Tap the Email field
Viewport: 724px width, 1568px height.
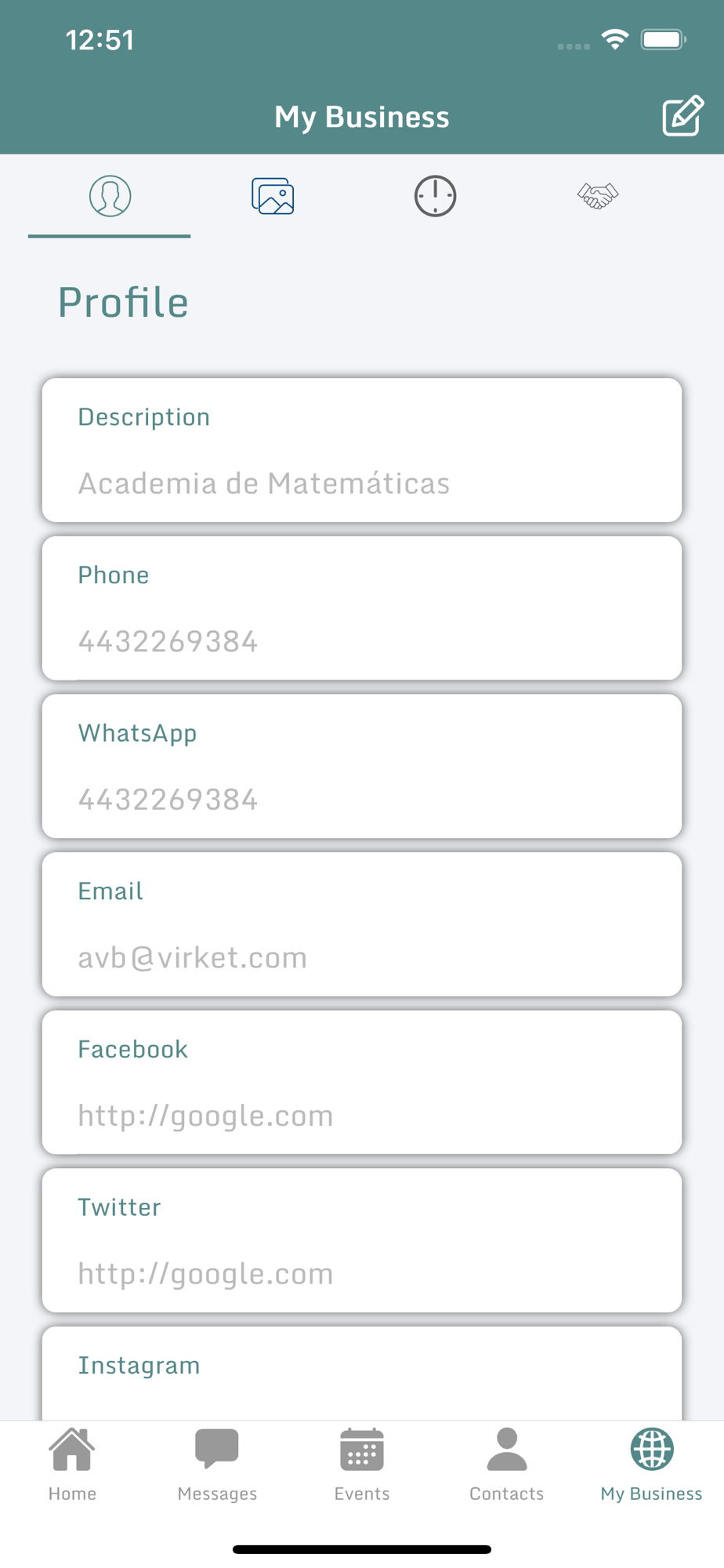tap(362, 924)
